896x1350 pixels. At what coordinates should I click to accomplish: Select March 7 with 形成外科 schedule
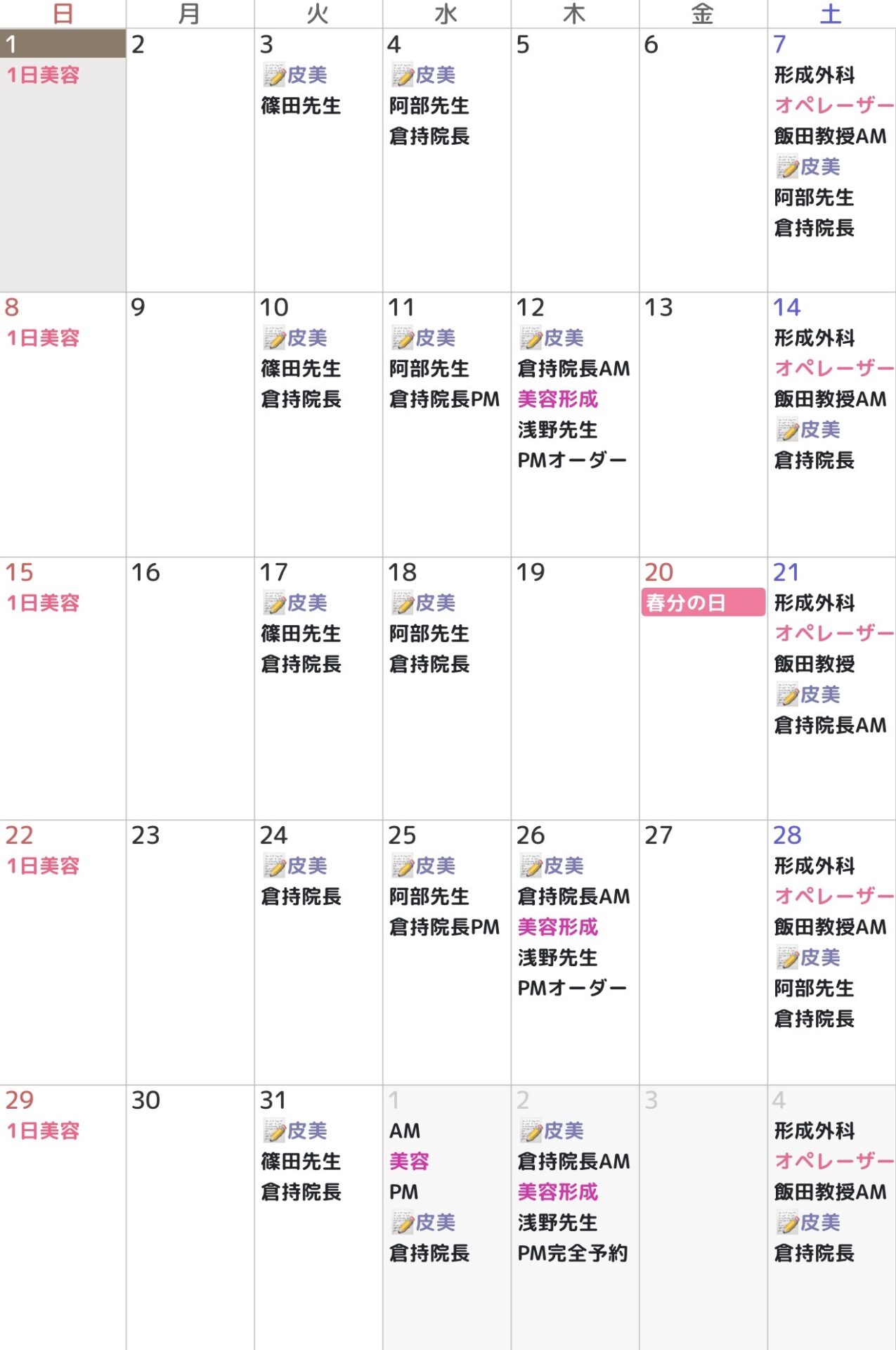click(831, 160)
